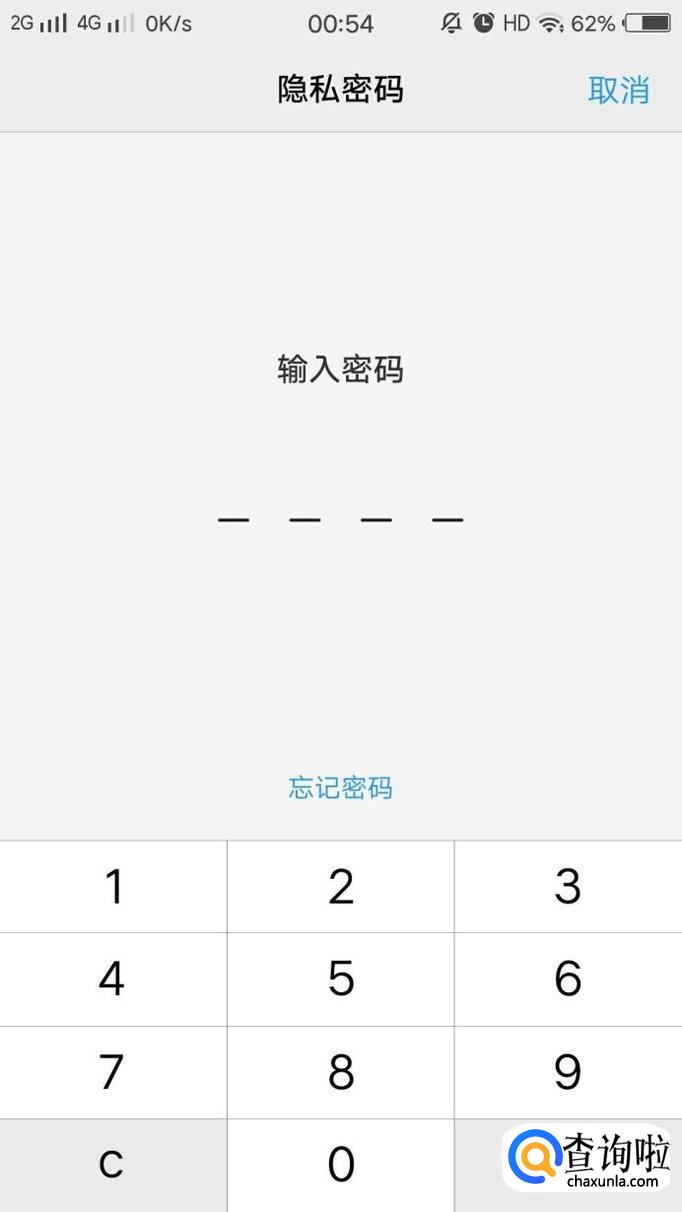Clear the entered digits with C key
This screenshot has width=682, height=1212.
(113, 1165)
